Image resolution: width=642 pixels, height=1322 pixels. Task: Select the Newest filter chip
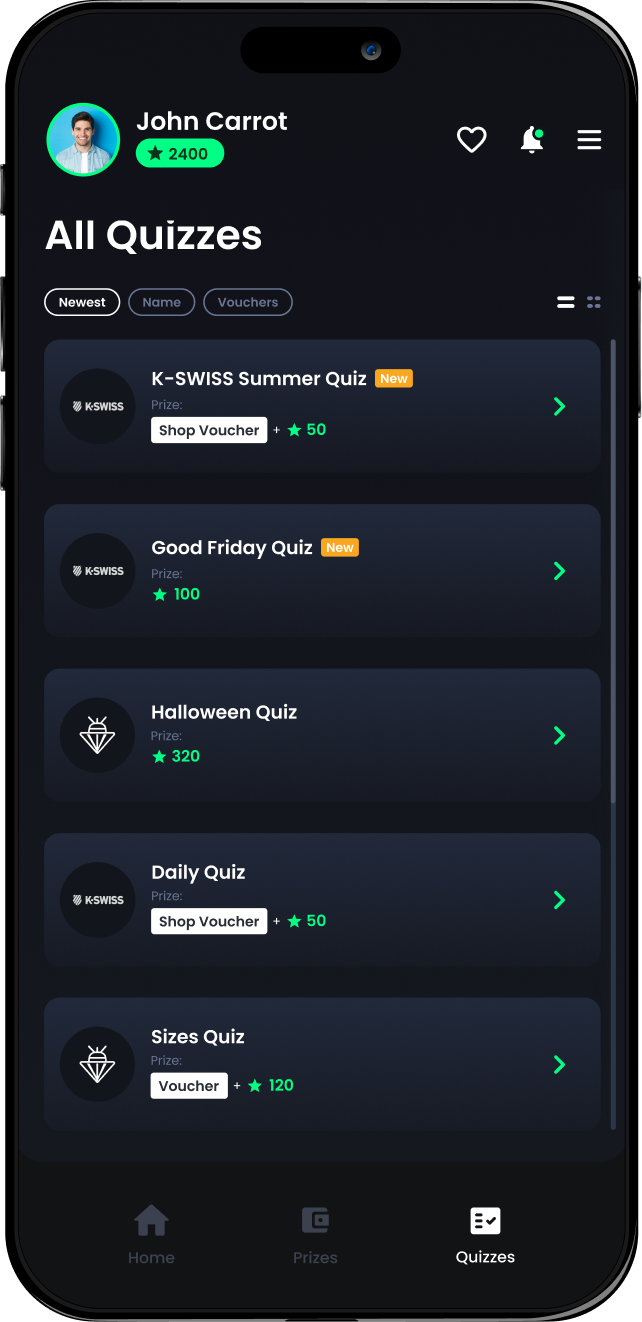coord(82,302)
